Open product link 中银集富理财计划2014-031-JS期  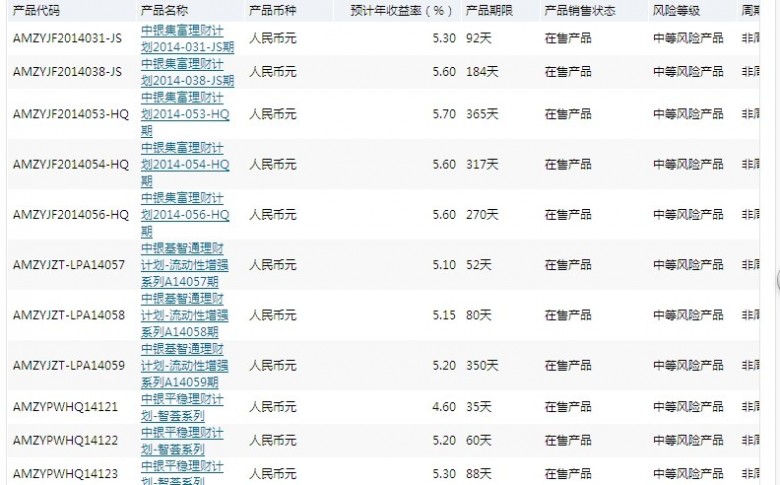(187, 39)
